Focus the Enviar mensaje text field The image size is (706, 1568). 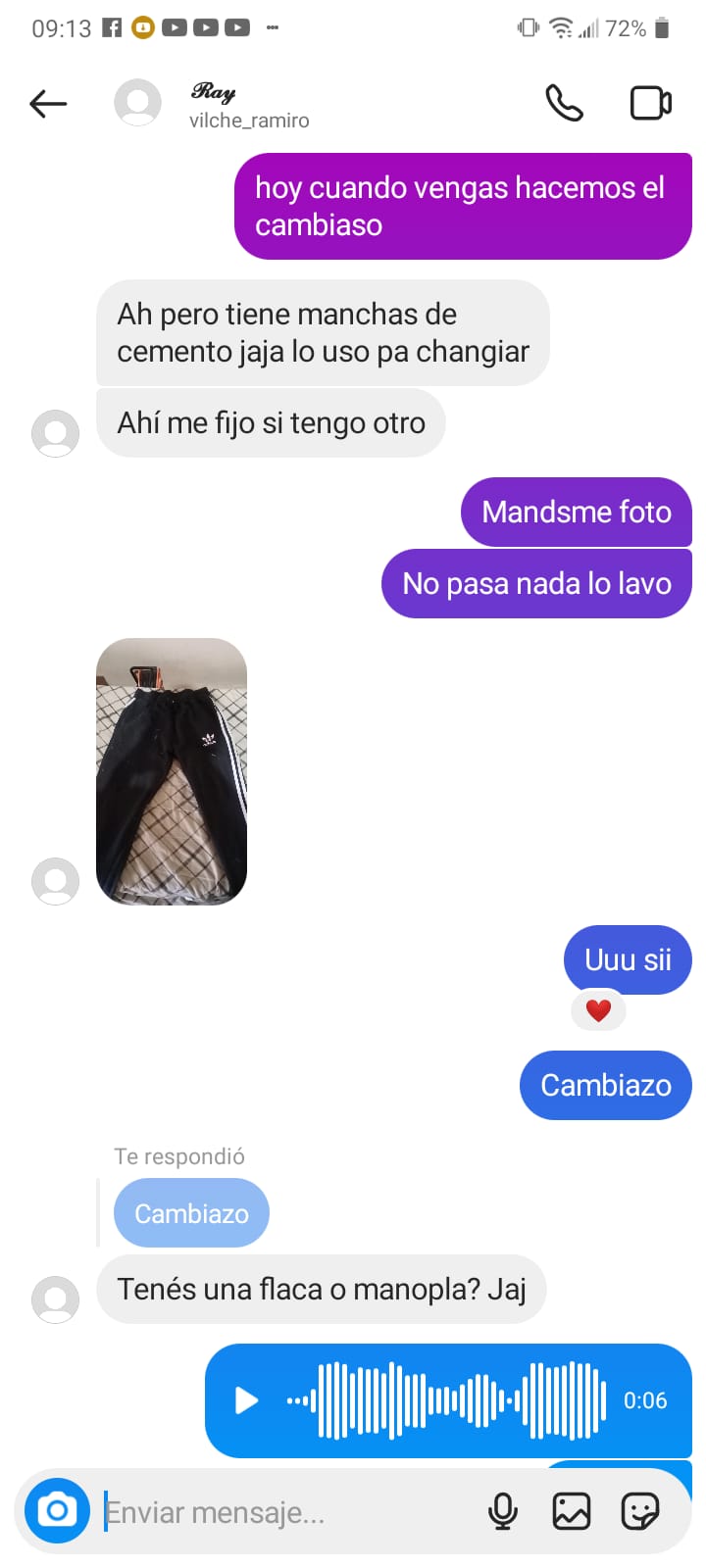pyautogui.click(x=284, y=1512)
